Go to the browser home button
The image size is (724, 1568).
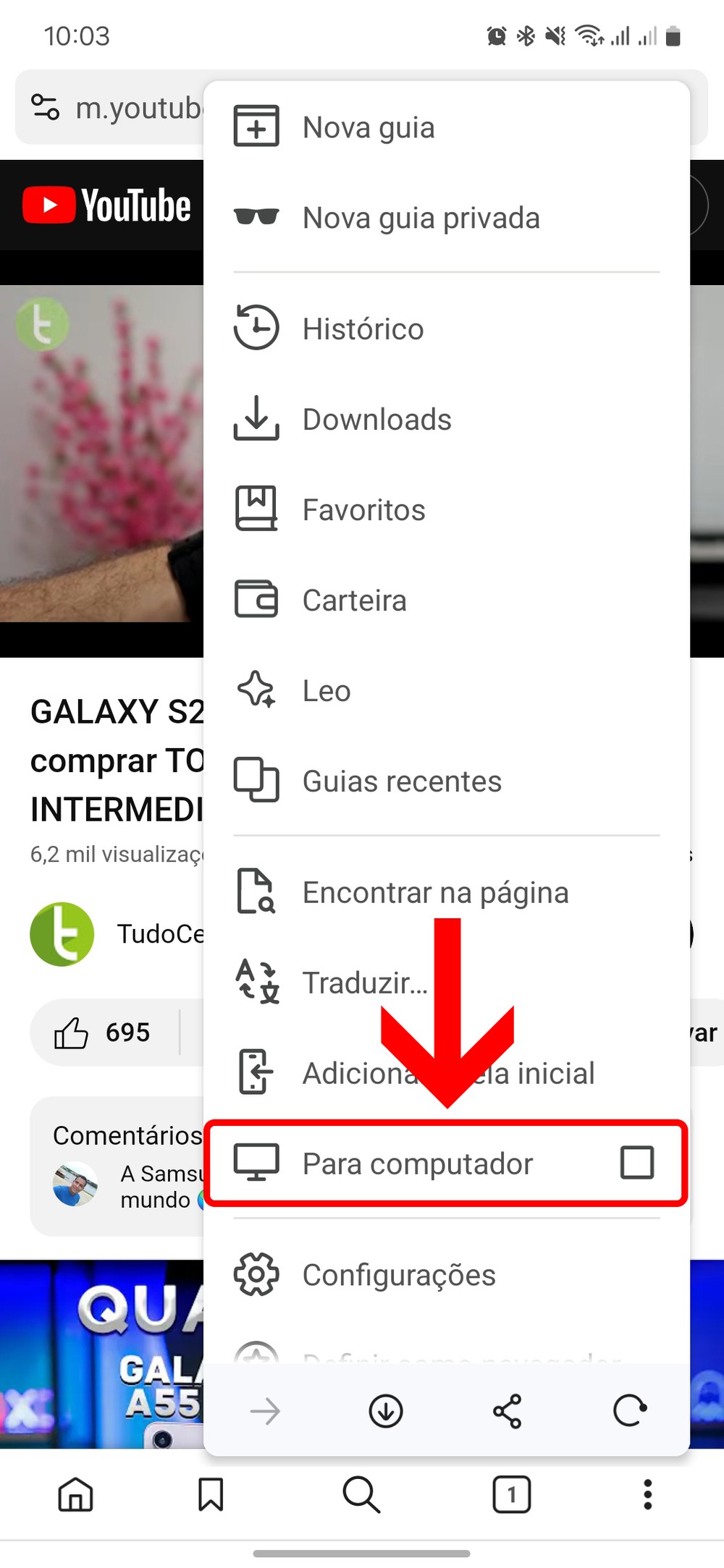pos(76,1494)
